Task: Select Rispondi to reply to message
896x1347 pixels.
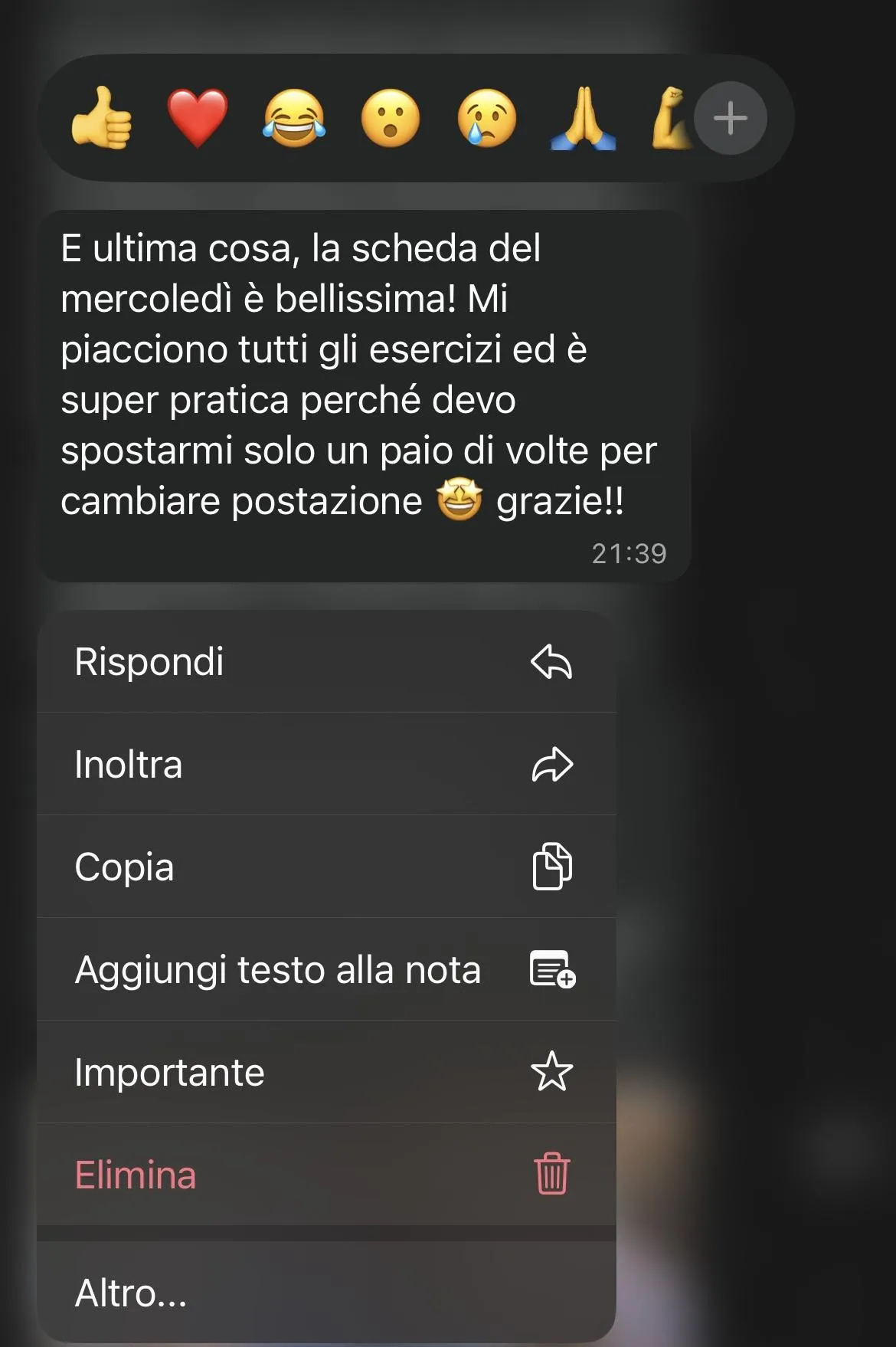Action: tap(326, 662)
